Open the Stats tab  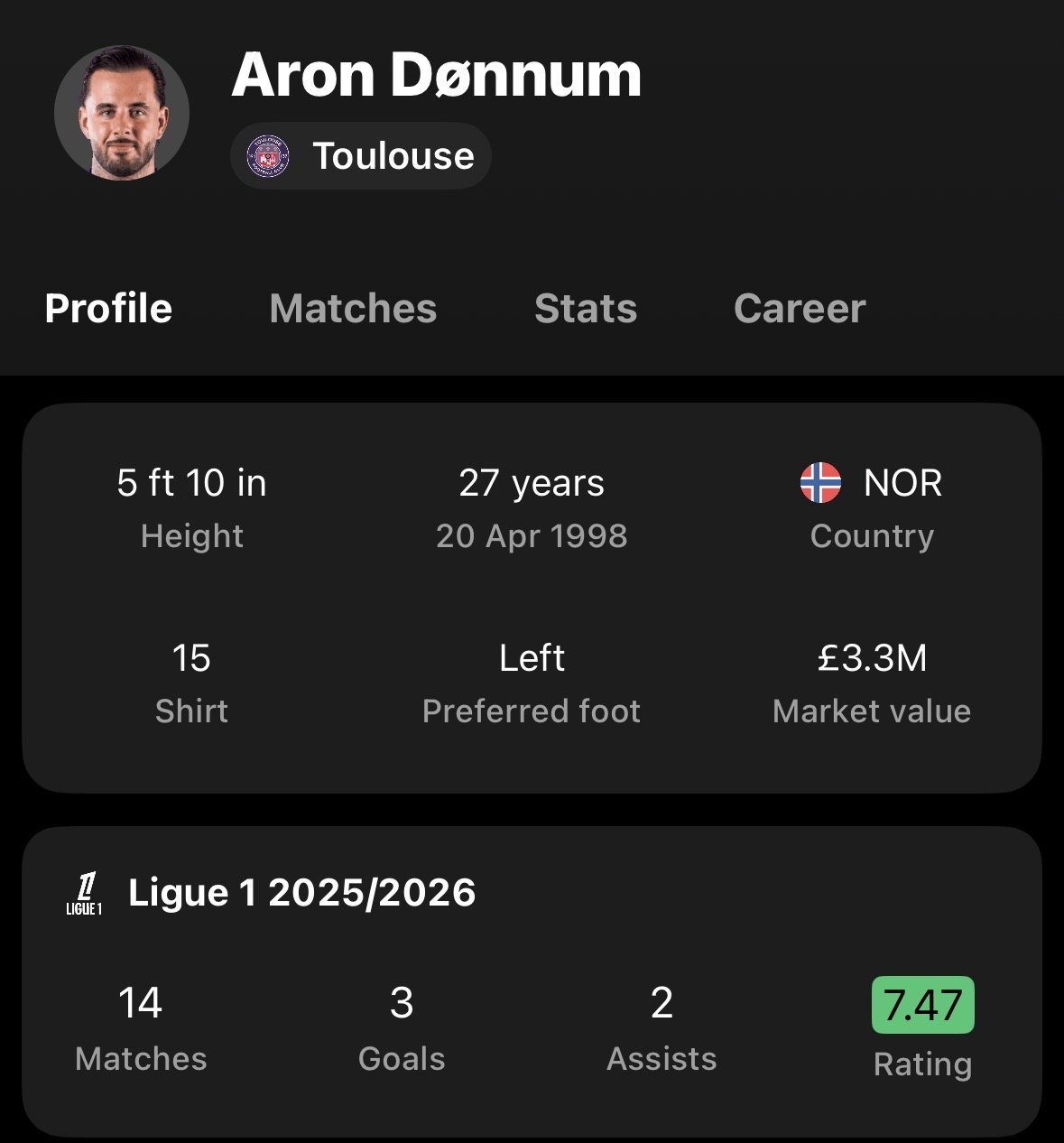(x=586, y=309)
